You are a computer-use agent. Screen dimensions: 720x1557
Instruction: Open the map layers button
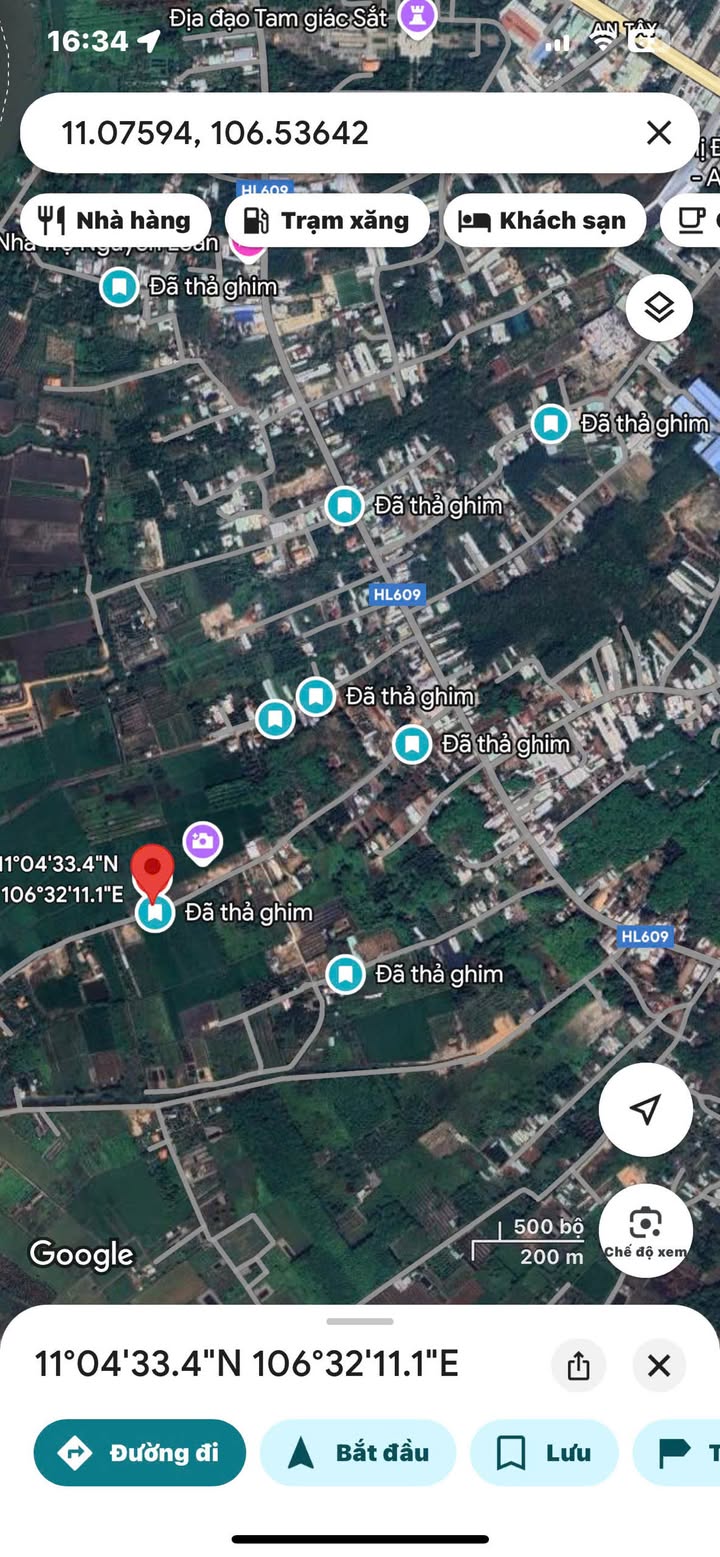point(659,308)
